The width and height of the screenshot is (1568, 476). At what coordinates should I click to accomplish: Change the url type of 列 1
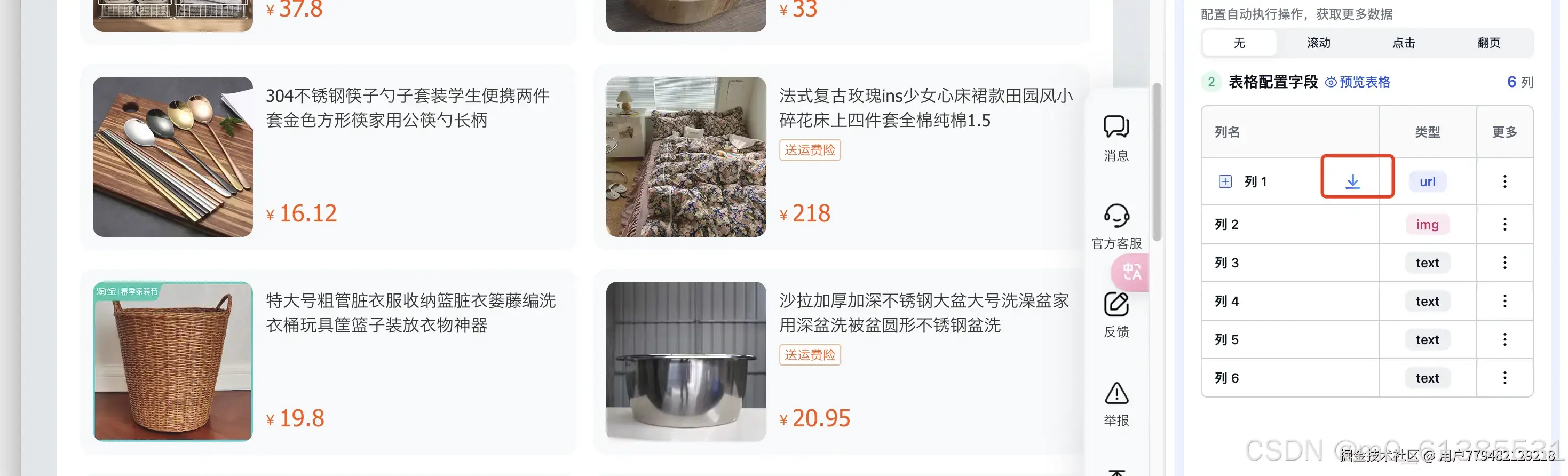pos(1427,181)
